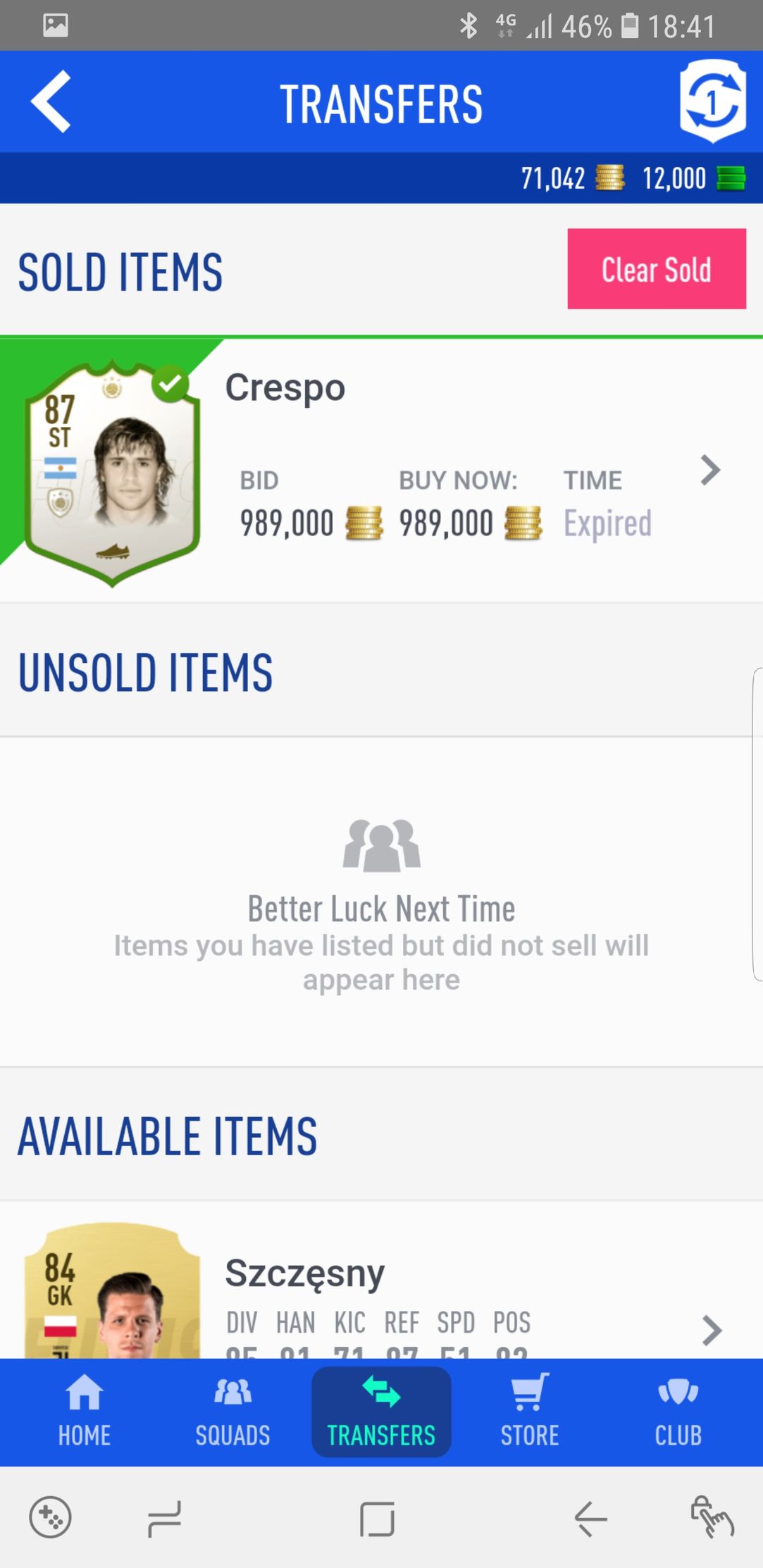Switch to the Squads tab
Viewport: 763px width, 1568px height.
[232, 1412]
